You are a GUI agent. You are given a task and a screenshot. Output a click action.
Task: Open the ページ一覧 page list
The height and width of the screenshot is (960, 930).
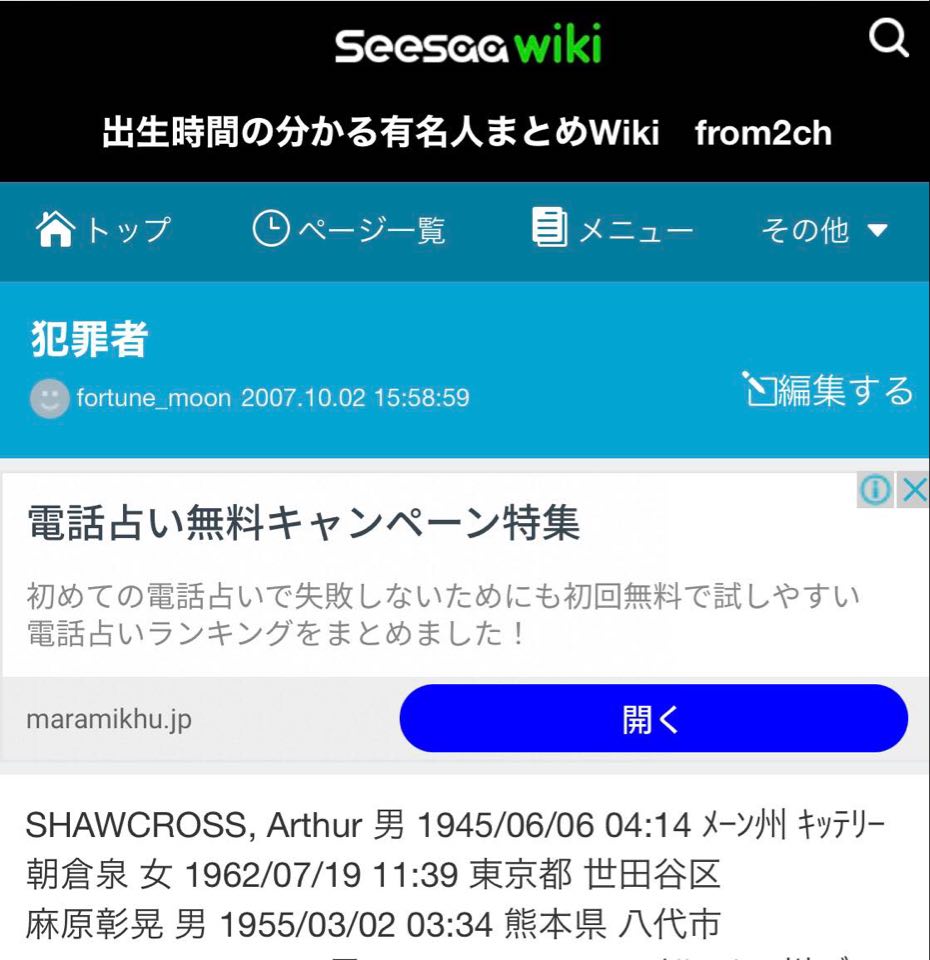(x=348, y=231)
